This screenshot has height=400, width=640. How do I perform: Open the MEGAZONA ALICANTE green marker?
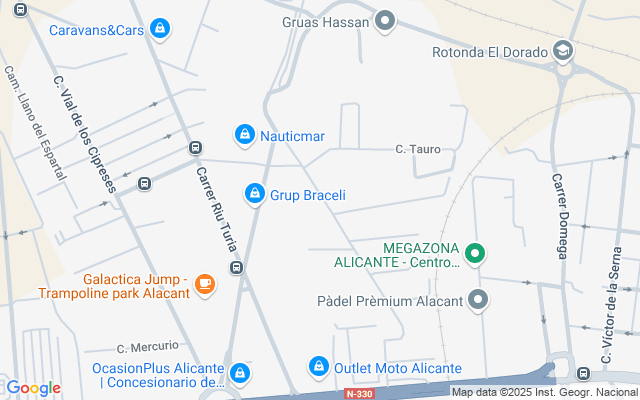pos(475,254)
